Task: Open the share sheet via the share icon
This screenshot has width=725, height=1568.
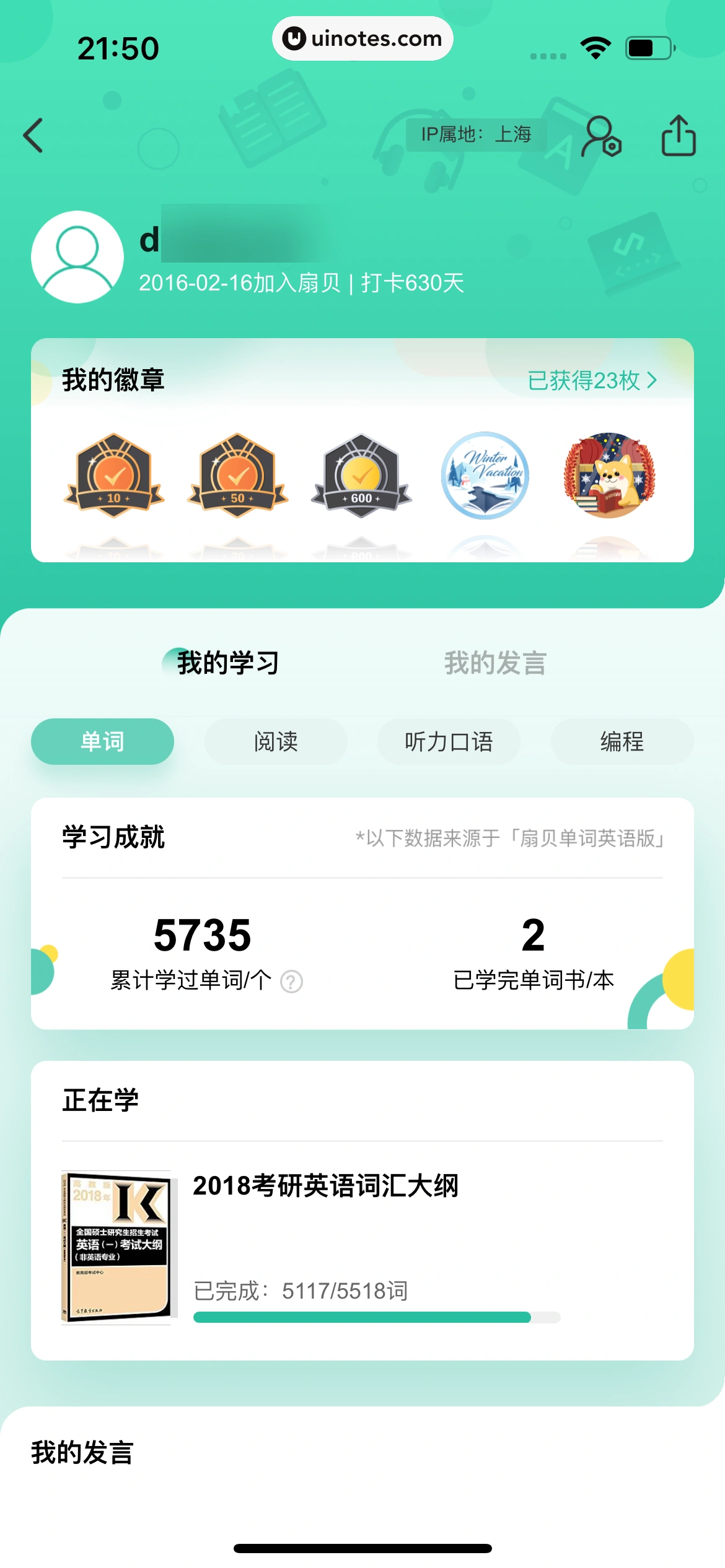Action: click(x=679, y=136)
